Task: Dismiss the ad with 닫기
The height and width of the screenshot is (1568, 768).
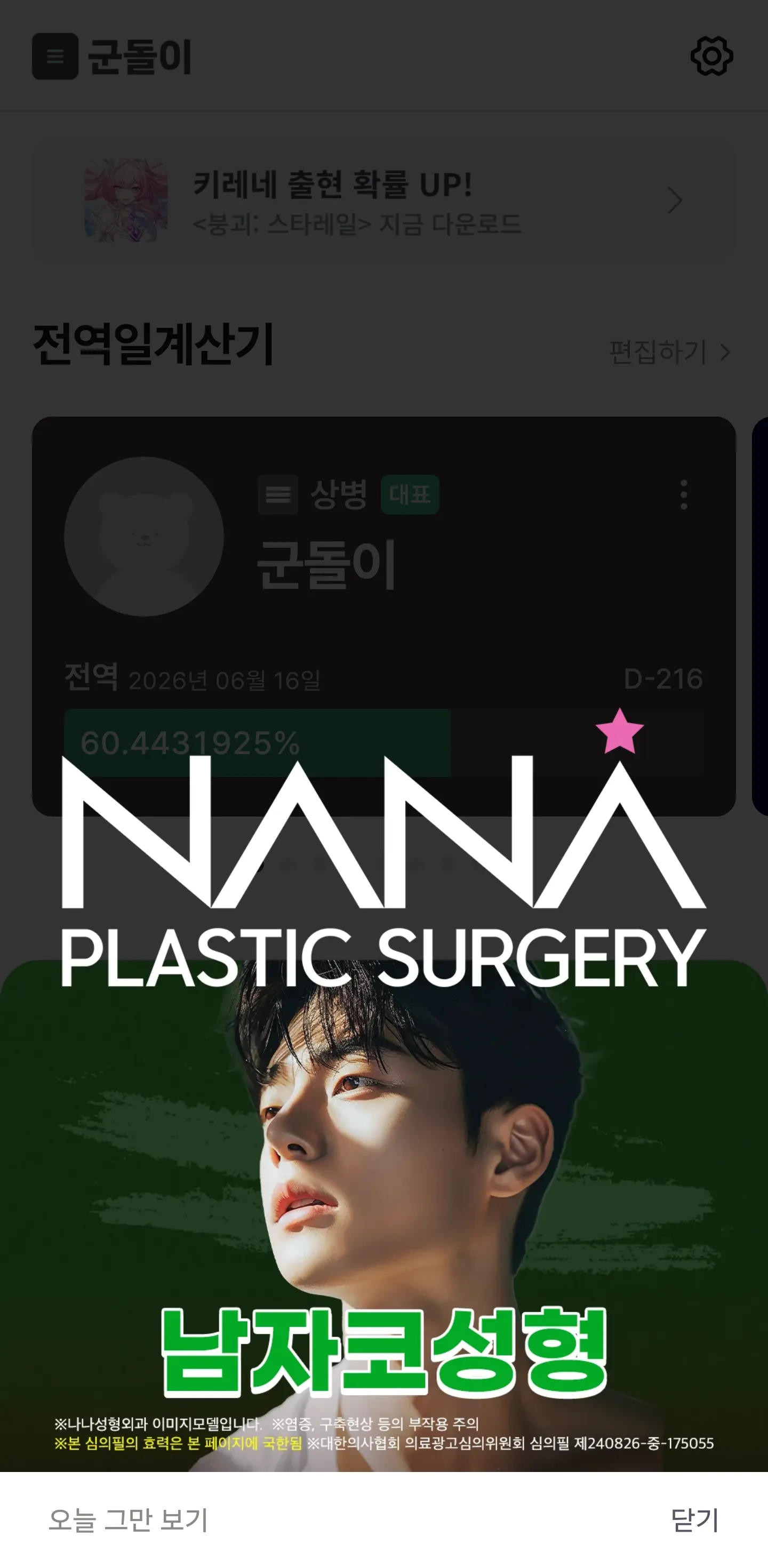Action: (694, 1520)
